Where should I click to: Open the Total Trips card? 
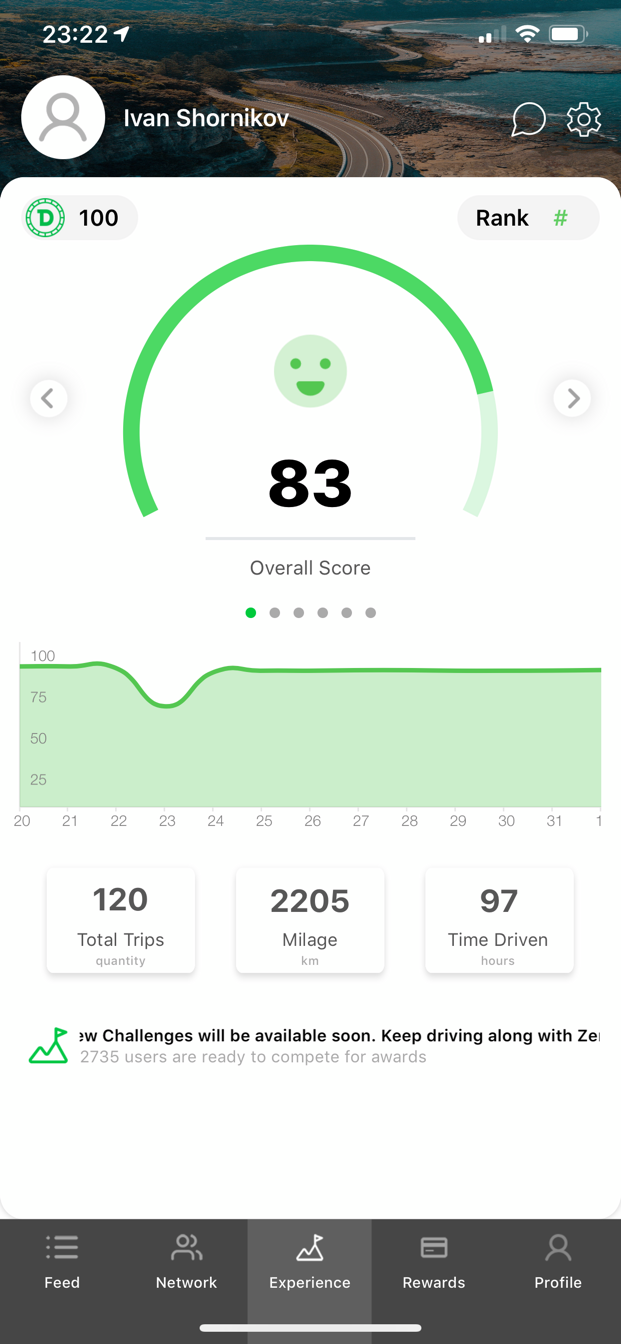121,920
